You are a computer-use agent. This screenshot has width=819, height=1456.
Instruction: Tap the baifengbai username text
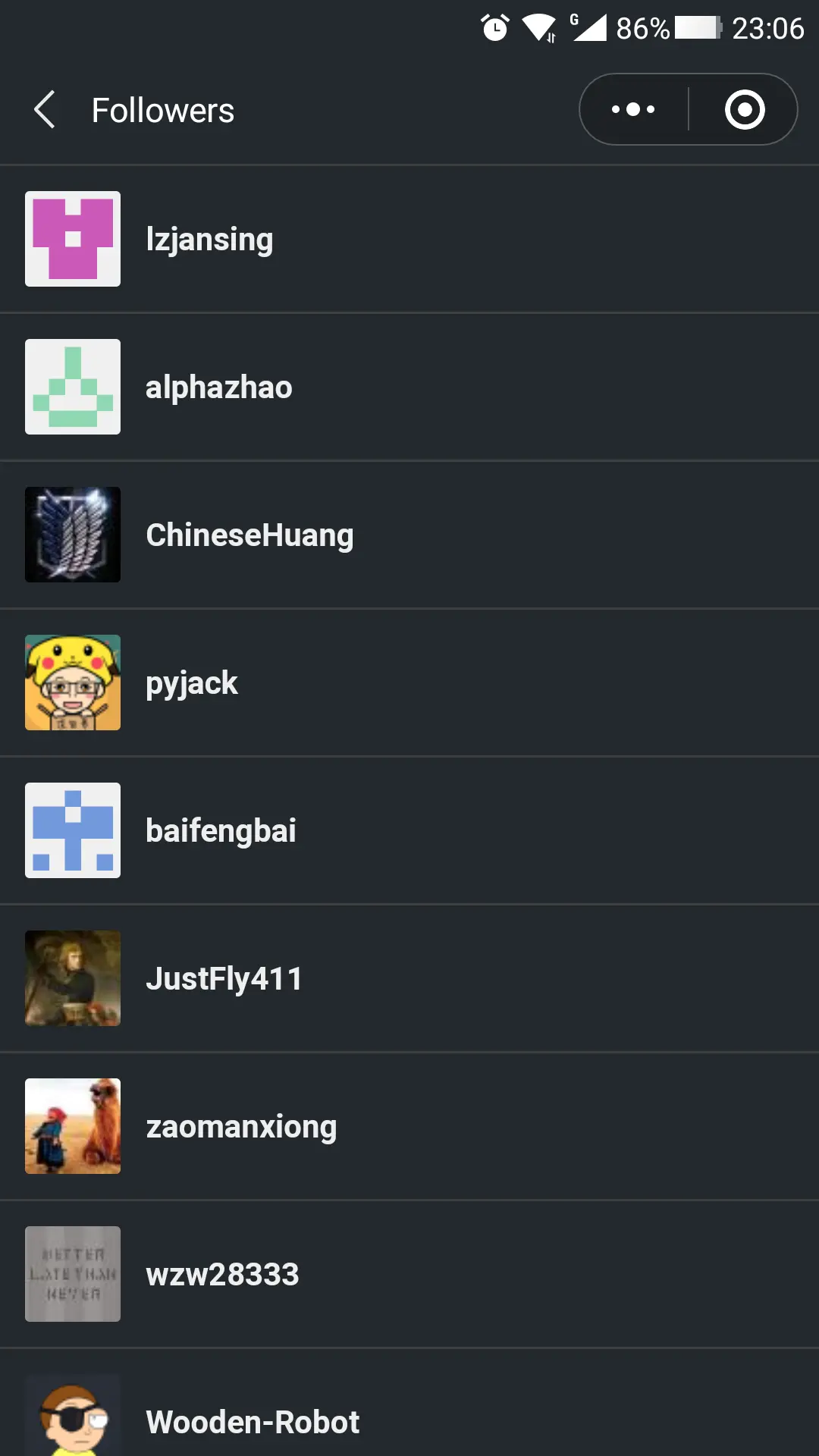pos(221,830)
